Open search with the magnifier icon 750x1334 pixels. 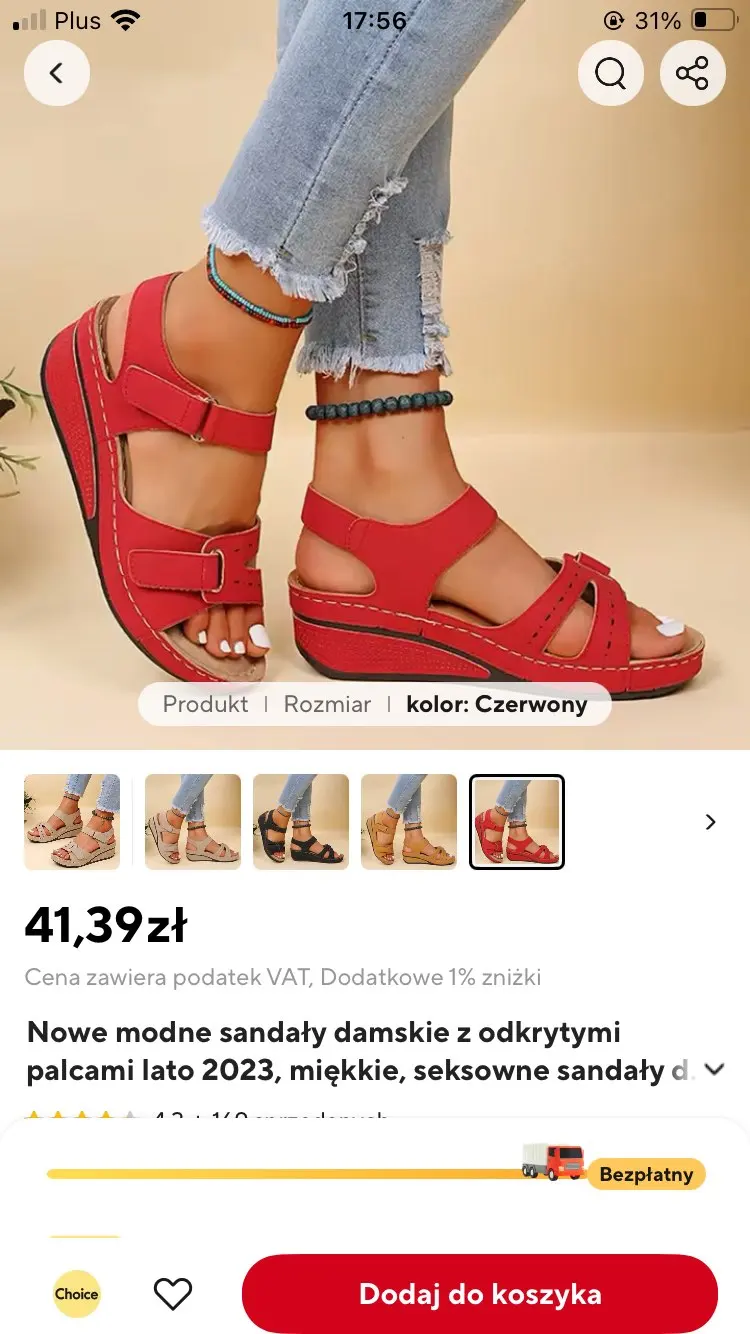point(611,73)
